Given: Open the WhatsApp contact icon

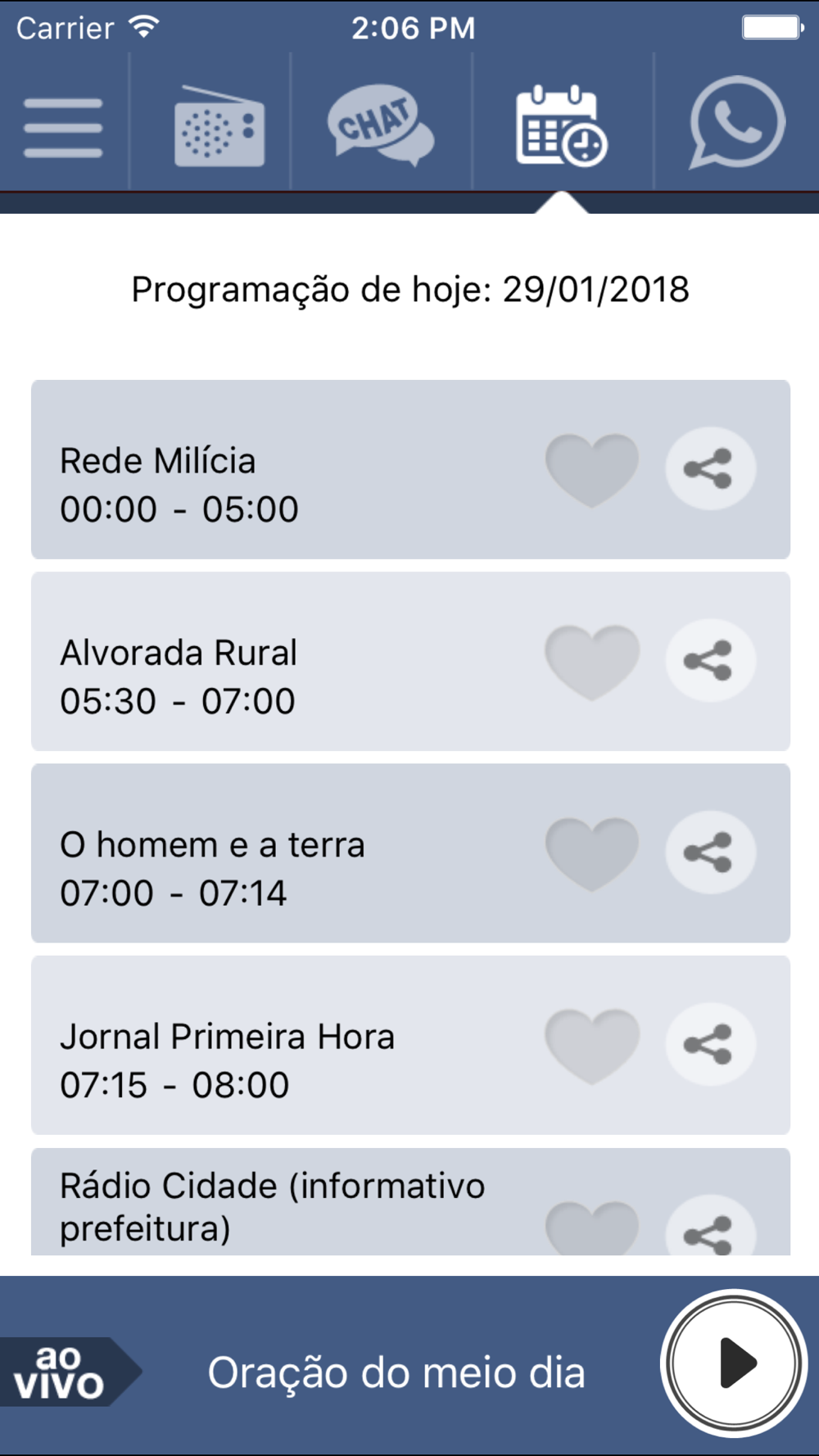Looking at the screenshot, I should (x=737, y=123).
